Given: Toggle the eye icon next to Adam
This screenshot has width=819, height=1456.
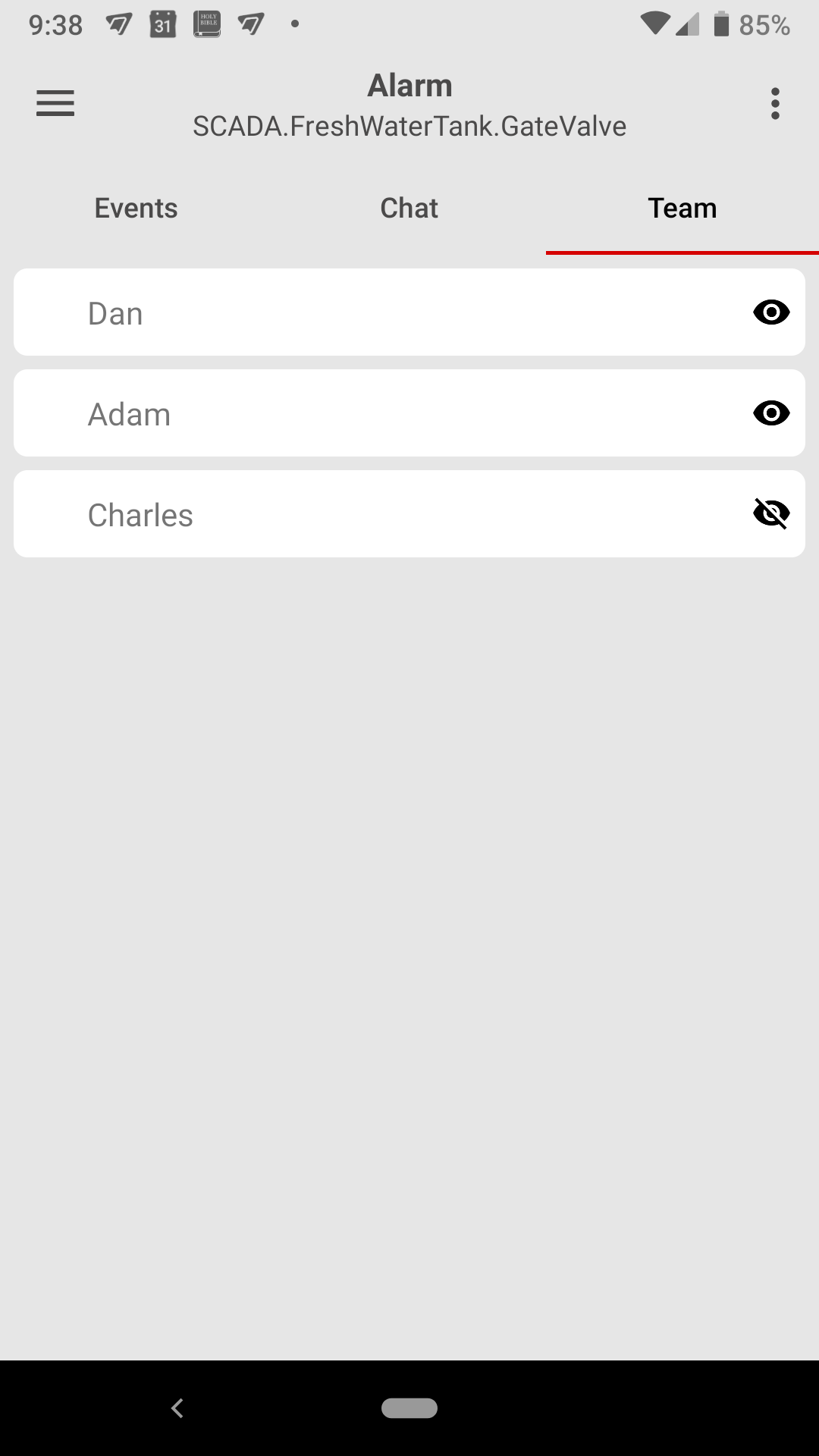Looking at the screenshot, I should (772, 413).
